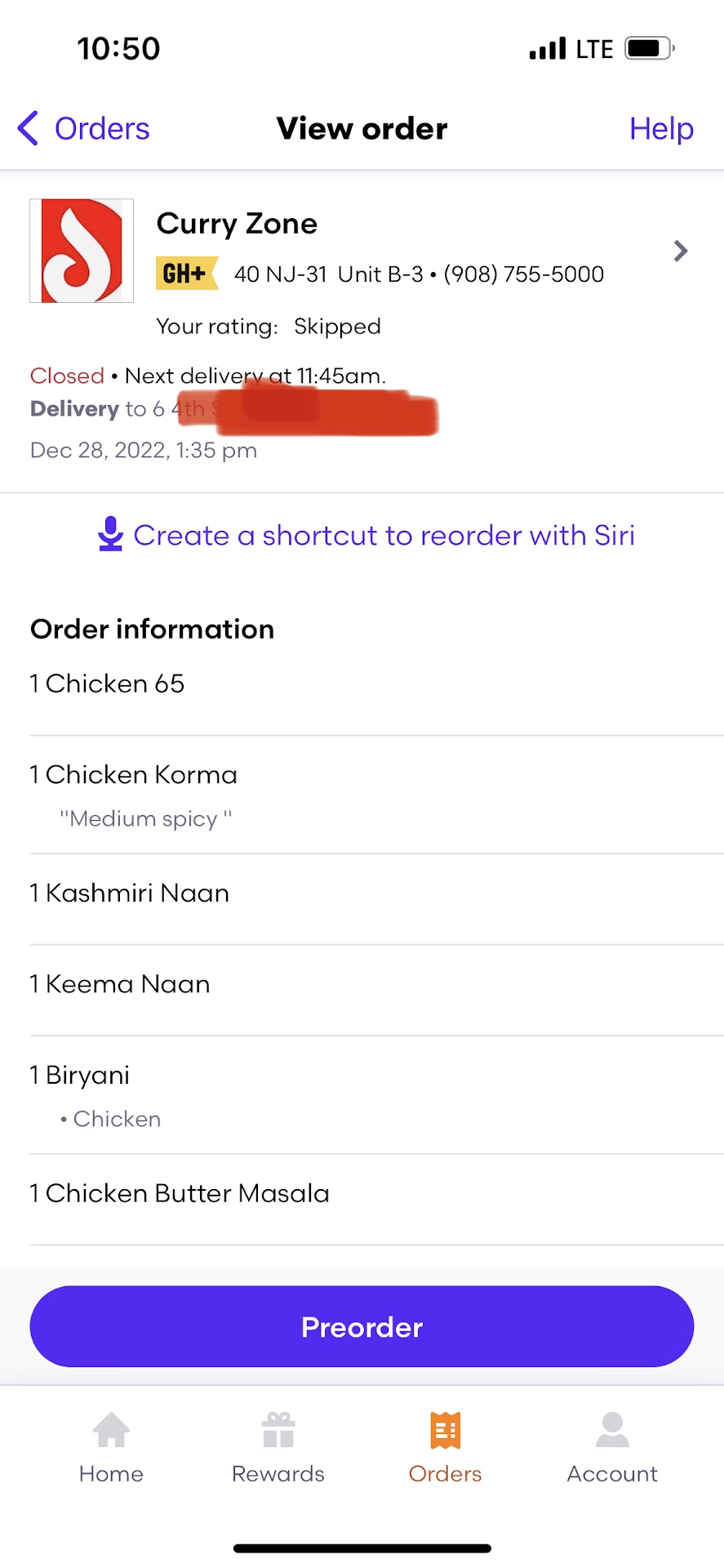This screenshot has height=1568, width=724.
Task: Open the Account tab
Action: click(612, 1447)
